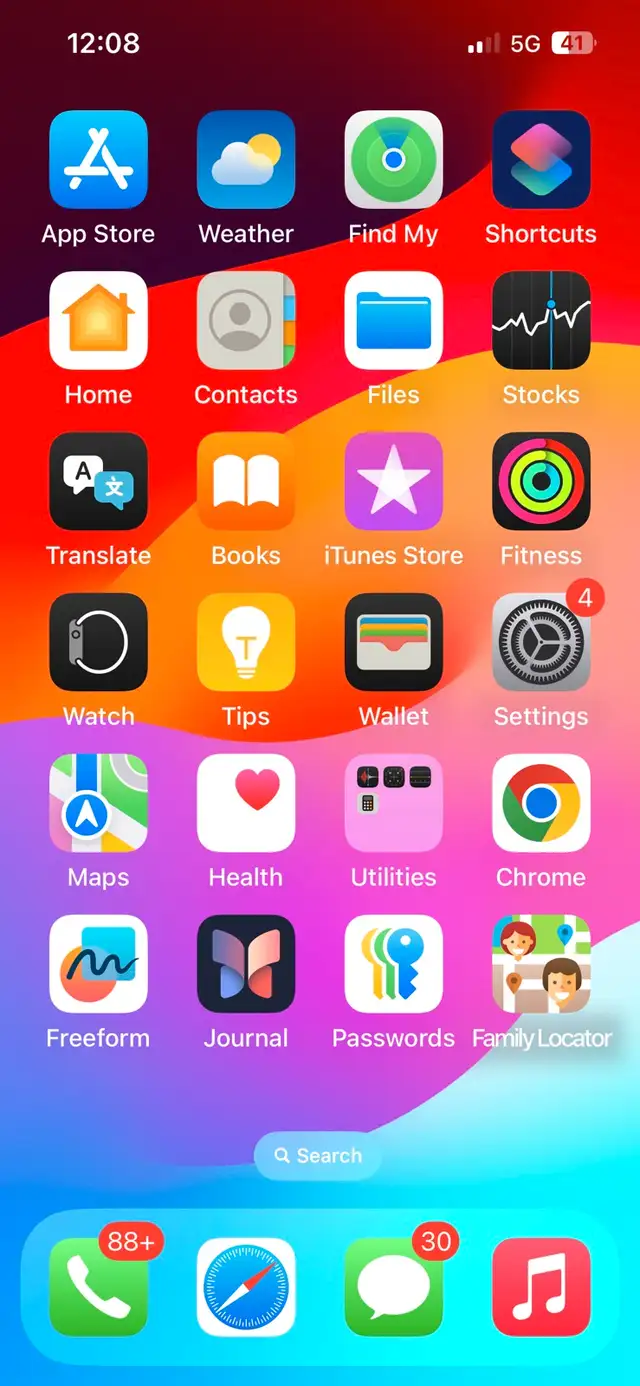The height and width of the screenshot is (1386, 640).
Task: Open the Utilities folder
Action: (394, 803)
